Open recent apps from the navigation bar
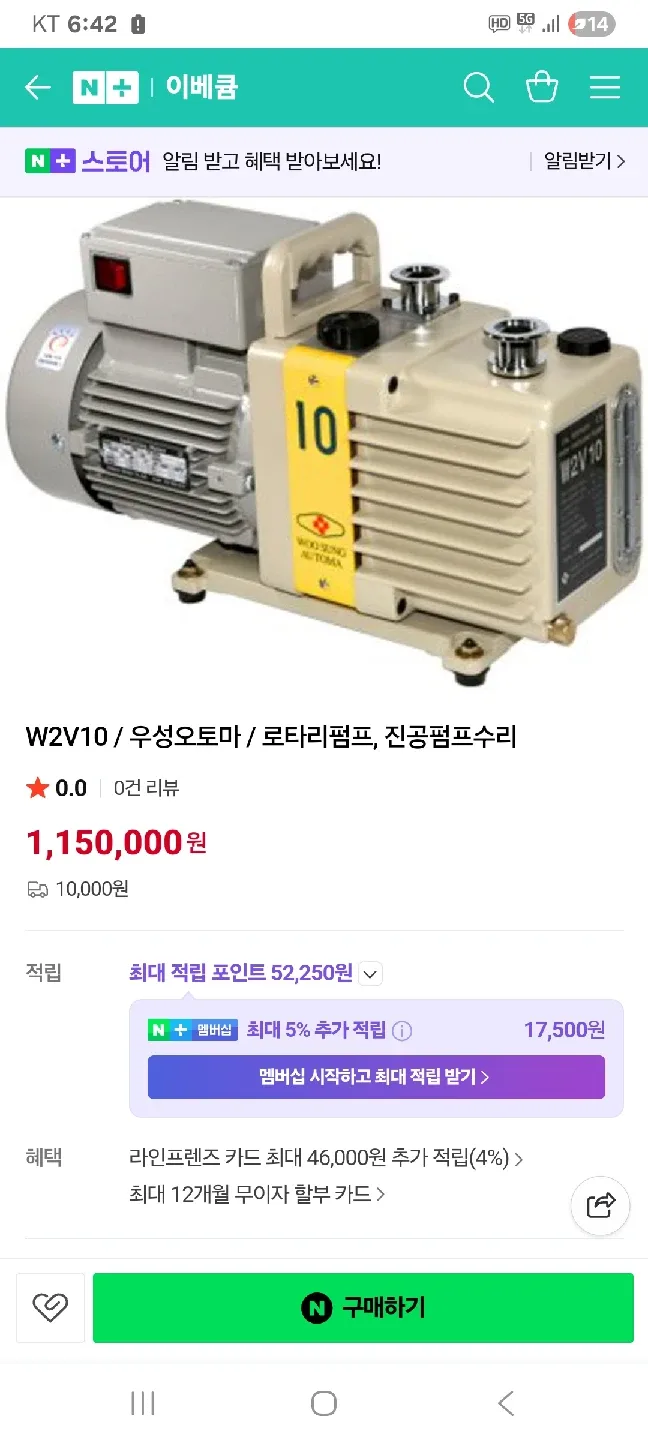The height and width of the screenshot is (1440, 648). point(143,1403)
